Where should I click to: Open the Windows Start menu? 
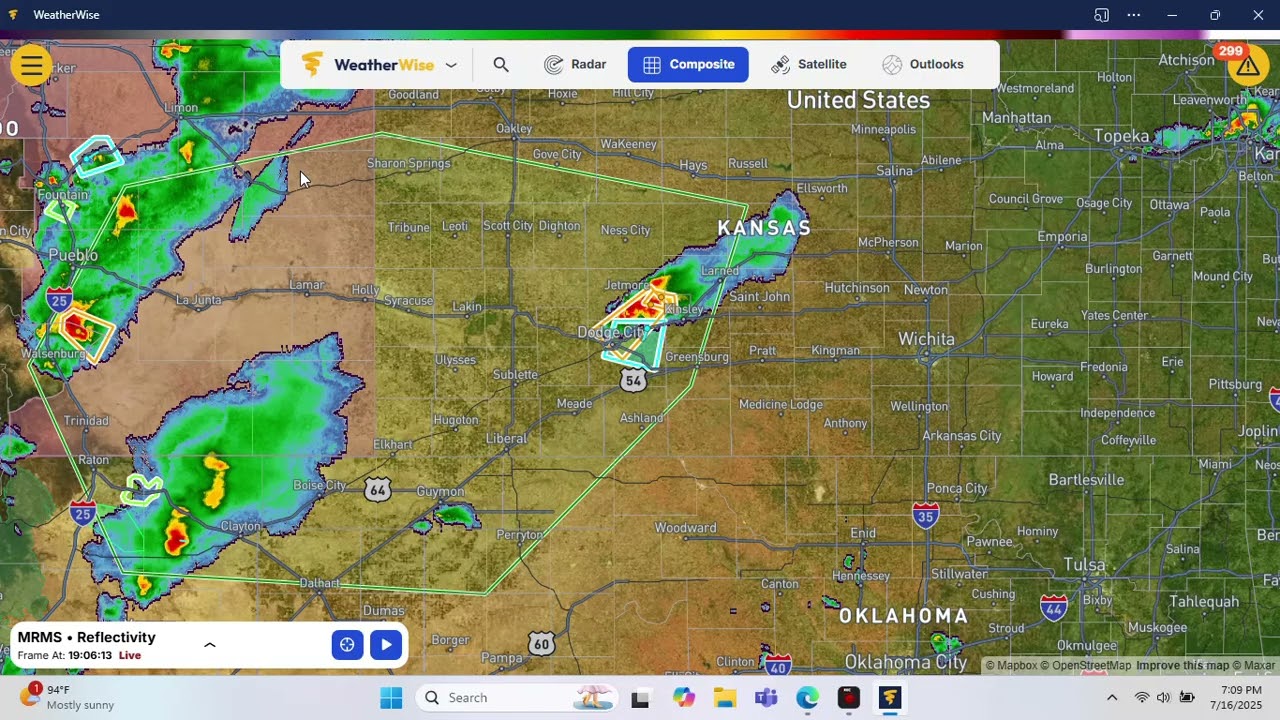click(391, 698)
